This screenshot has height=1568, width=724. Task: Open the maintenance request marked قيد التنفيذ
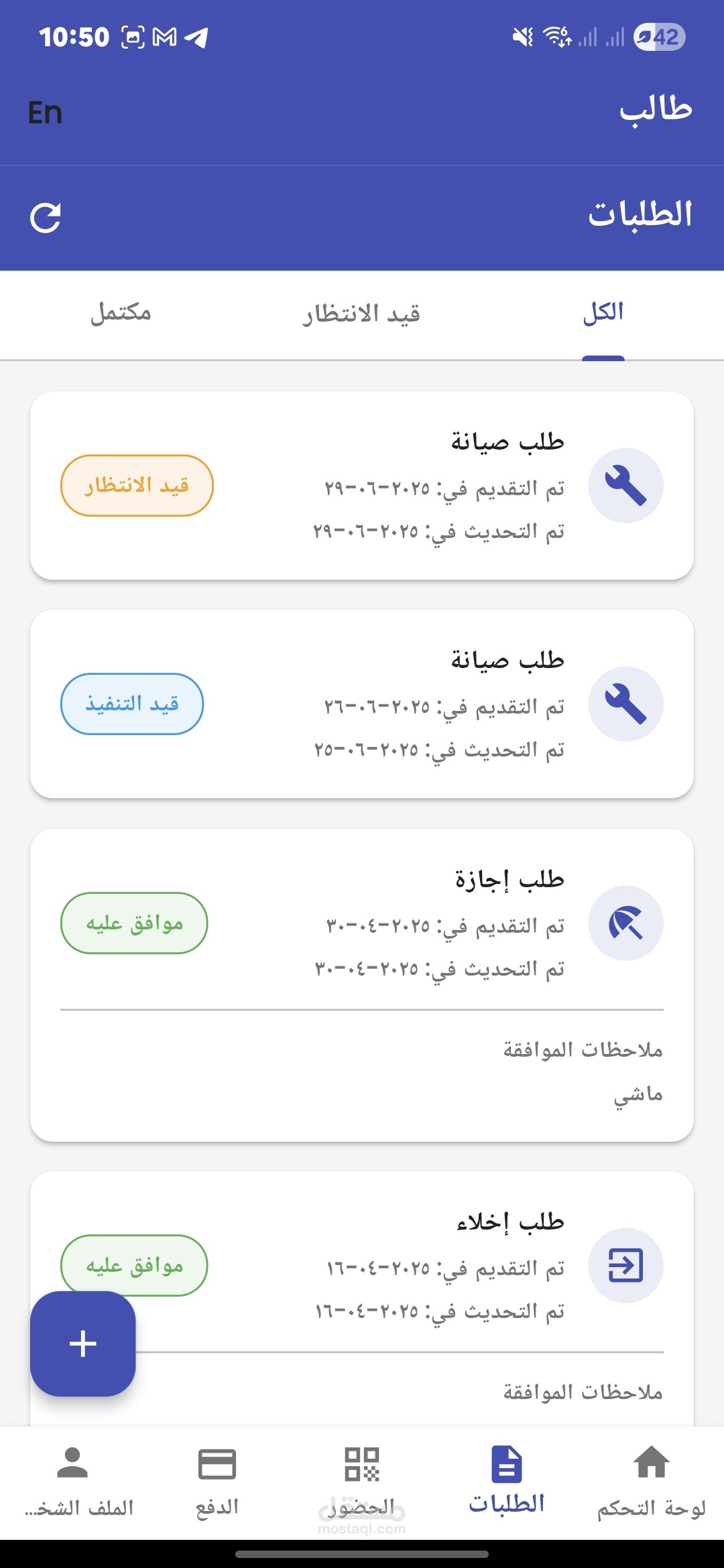point(362,704)
